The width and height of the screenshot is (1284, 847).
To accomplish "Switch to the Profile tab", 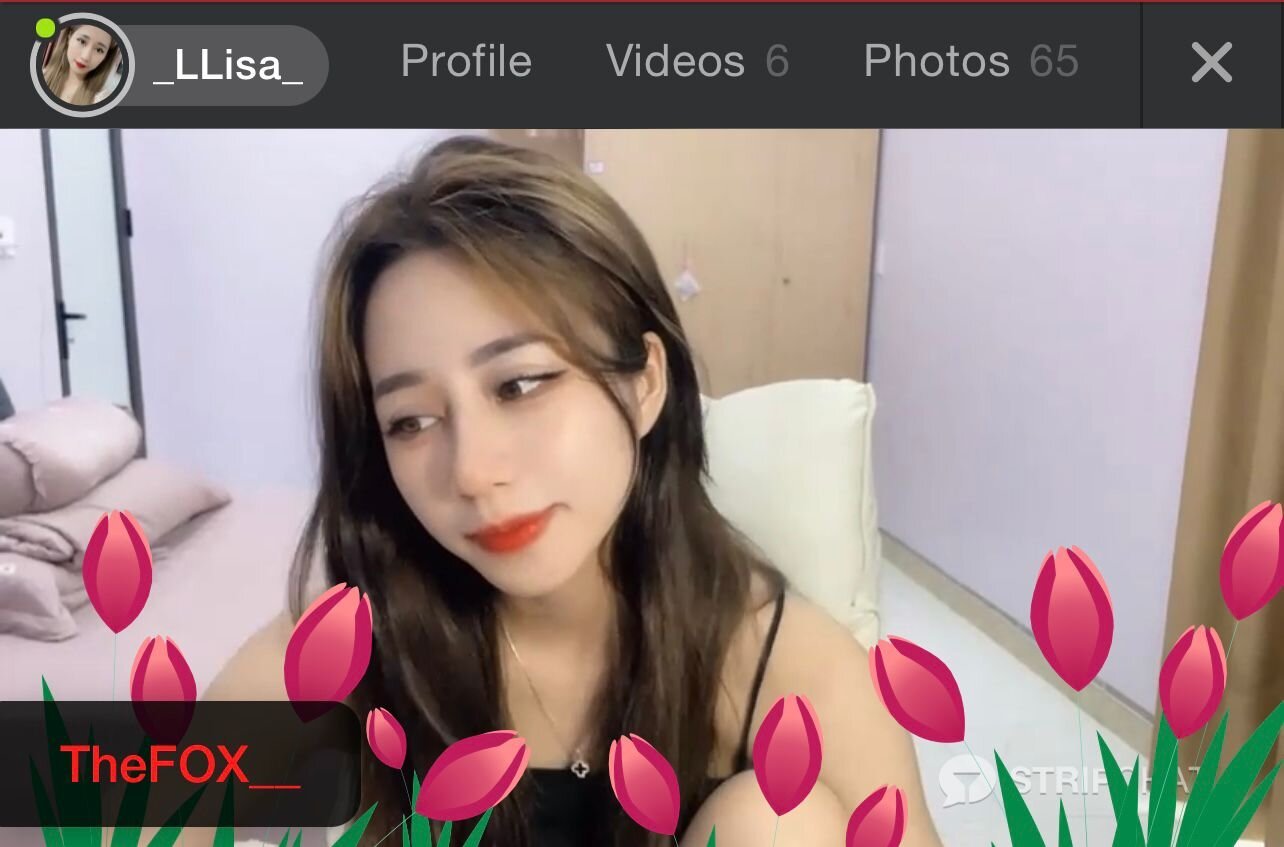I will coord(466,62).
